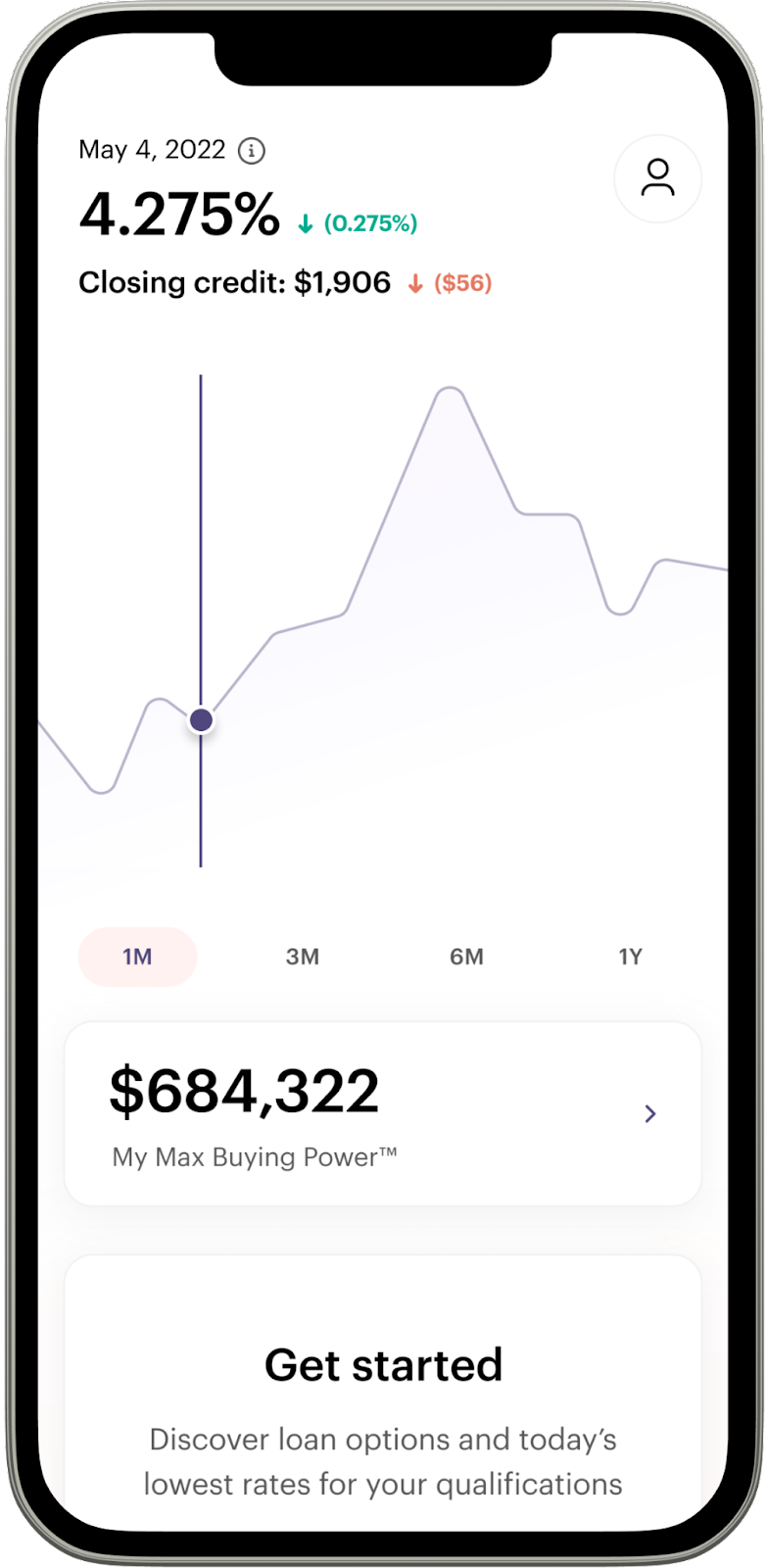Viewport: 765px width, 1568px height.
Task: Tap the selected point on the rate chart
Action: pyautogui.click(x=201, y=720)
